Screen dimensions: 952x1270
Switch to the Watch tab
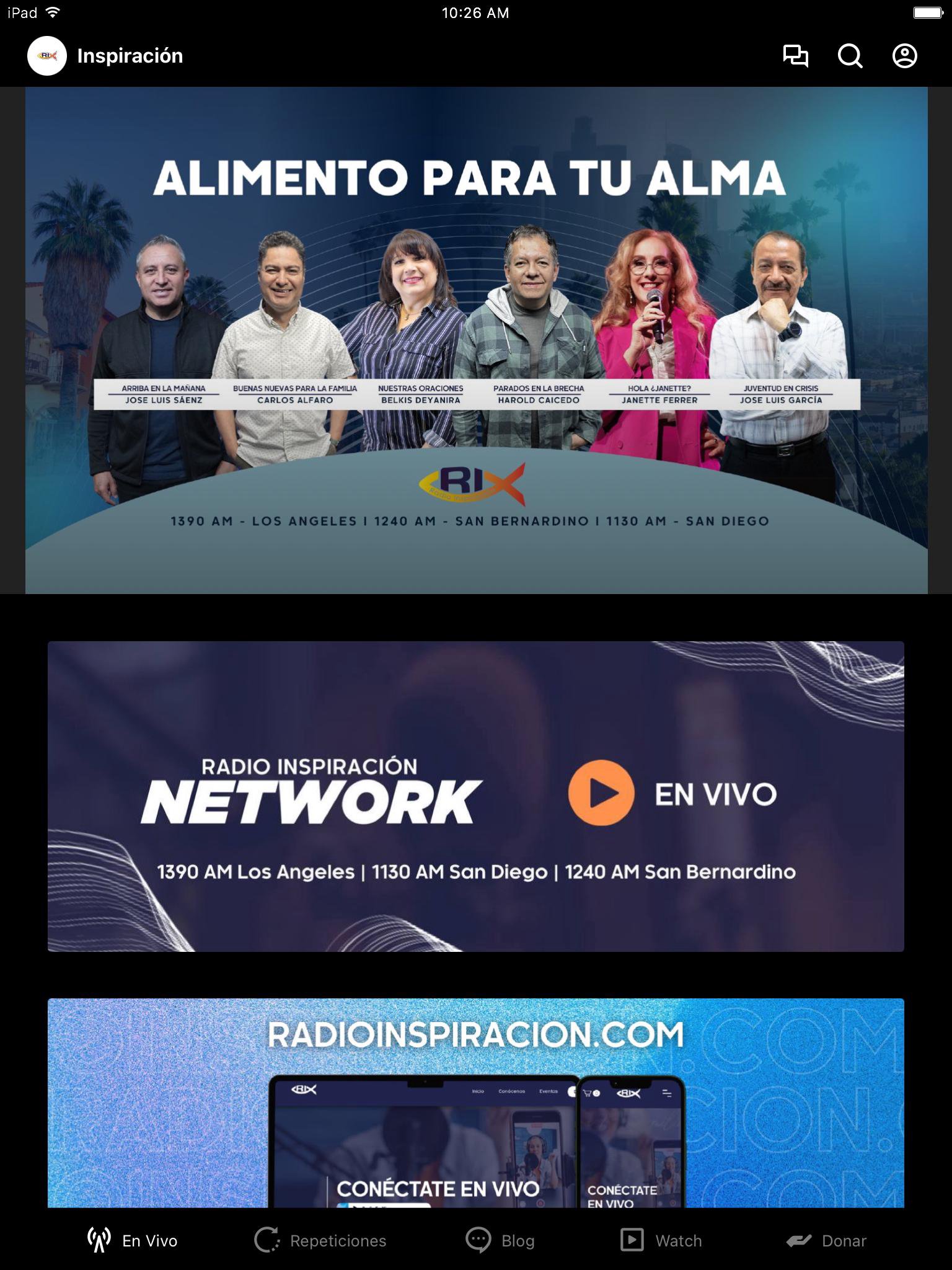pyautogui.click(x=661, y=1240)
